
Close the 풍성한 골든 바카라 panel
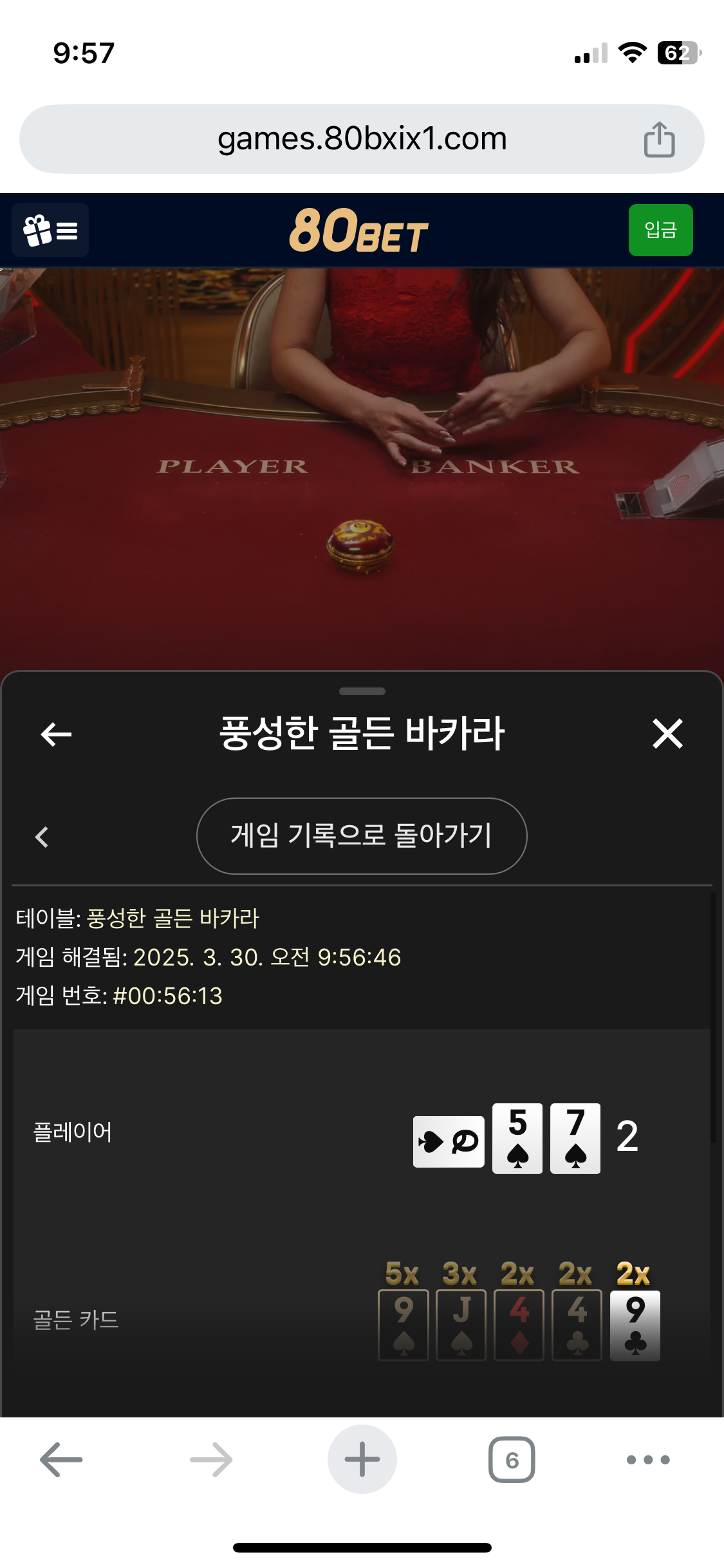coord(667,734)
